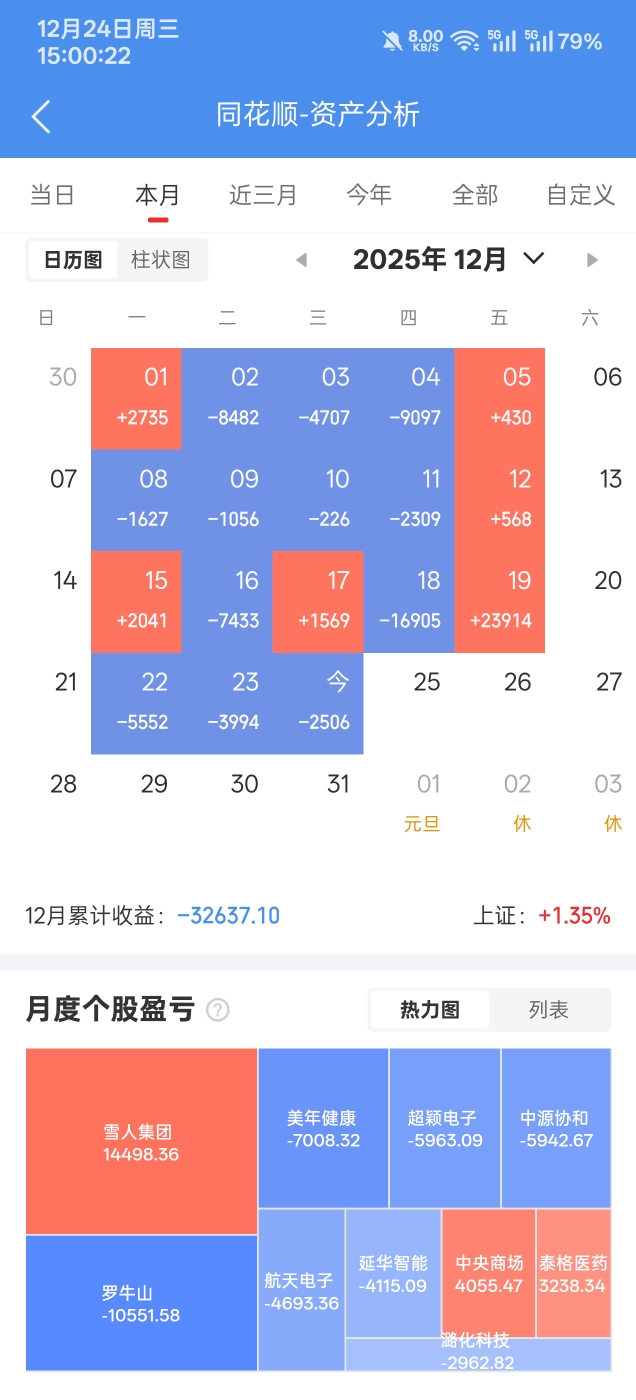Open 雪人集团 in the heatmap
The image size is (636, 1400).
tap(141, 1142)
